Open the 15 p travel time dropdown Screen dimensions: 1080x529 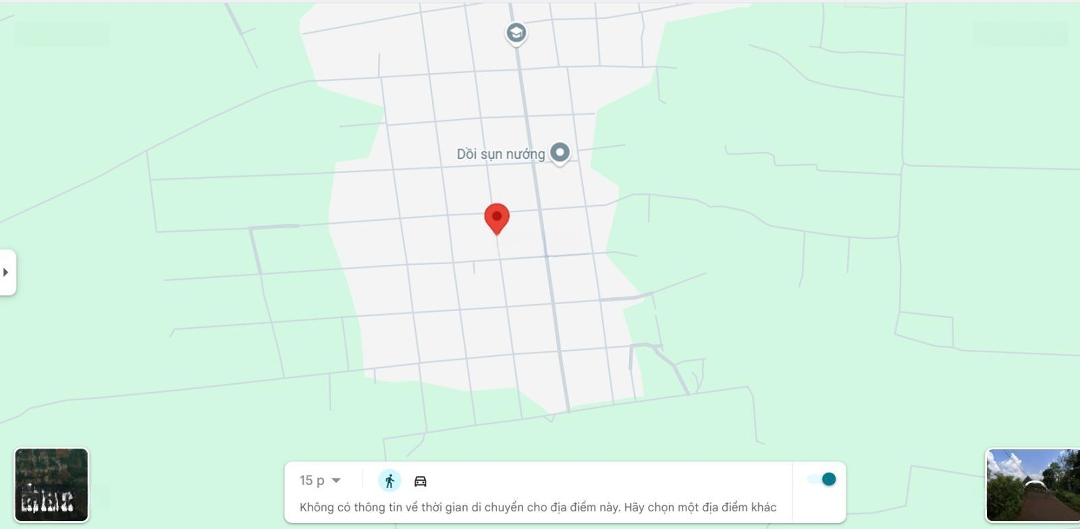[x=321, y=481]
